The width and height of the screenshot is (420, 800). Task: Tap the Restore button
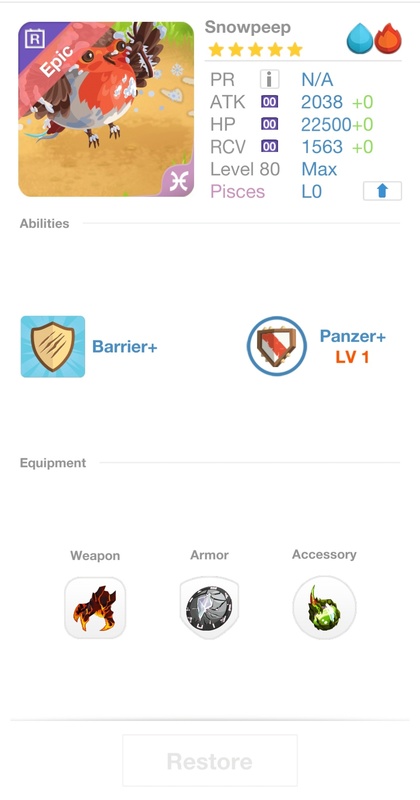pyautogui.click(x=210, y=761)
